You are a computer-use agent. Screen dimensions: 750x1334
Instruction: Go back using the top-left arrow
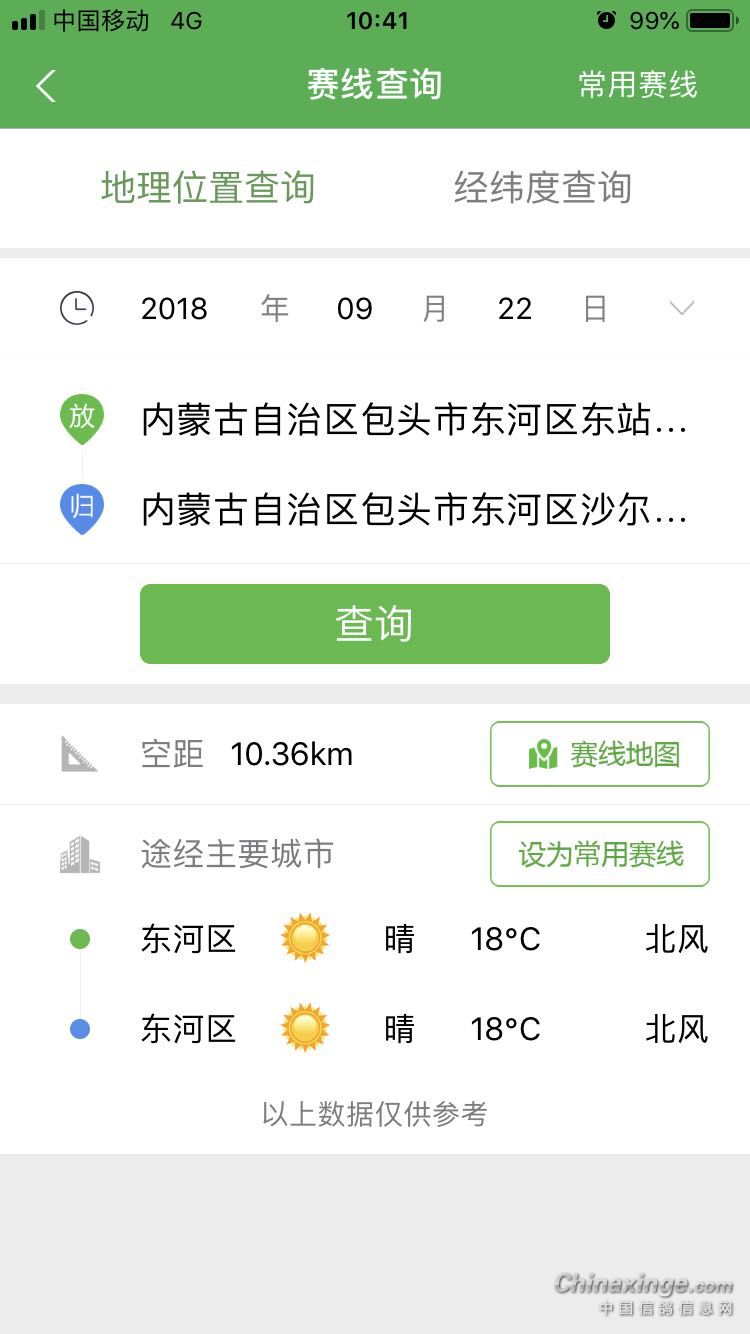(46, 86)
